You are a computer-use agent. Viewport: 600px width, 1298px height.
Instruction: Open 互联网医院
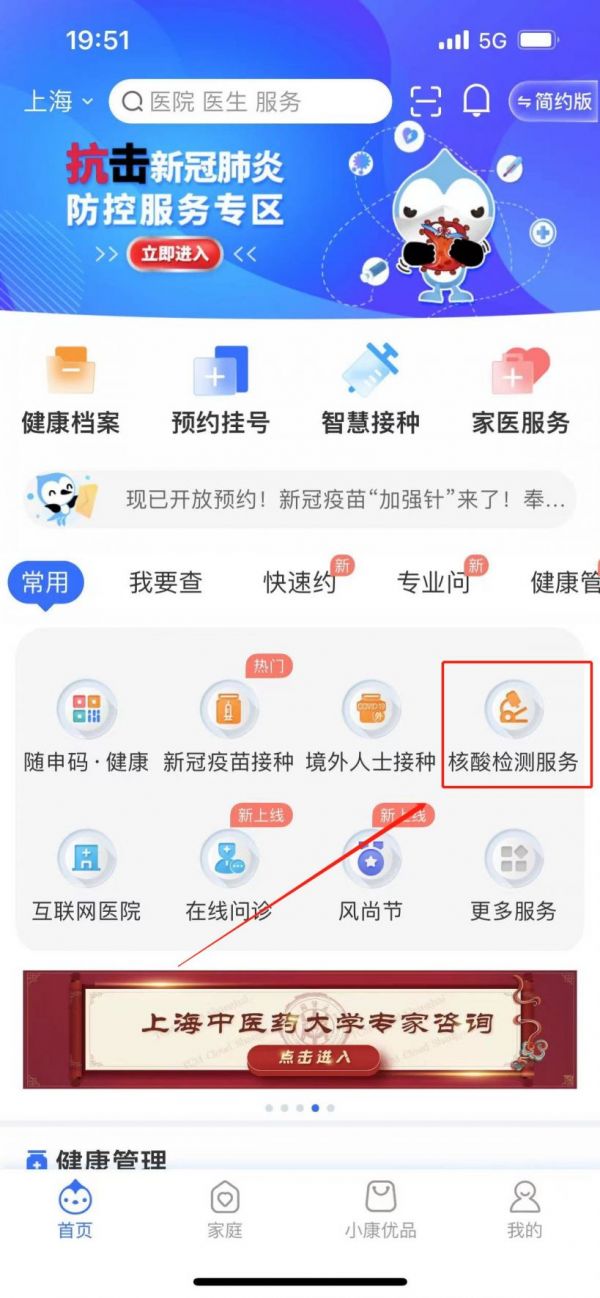point(86,876)
